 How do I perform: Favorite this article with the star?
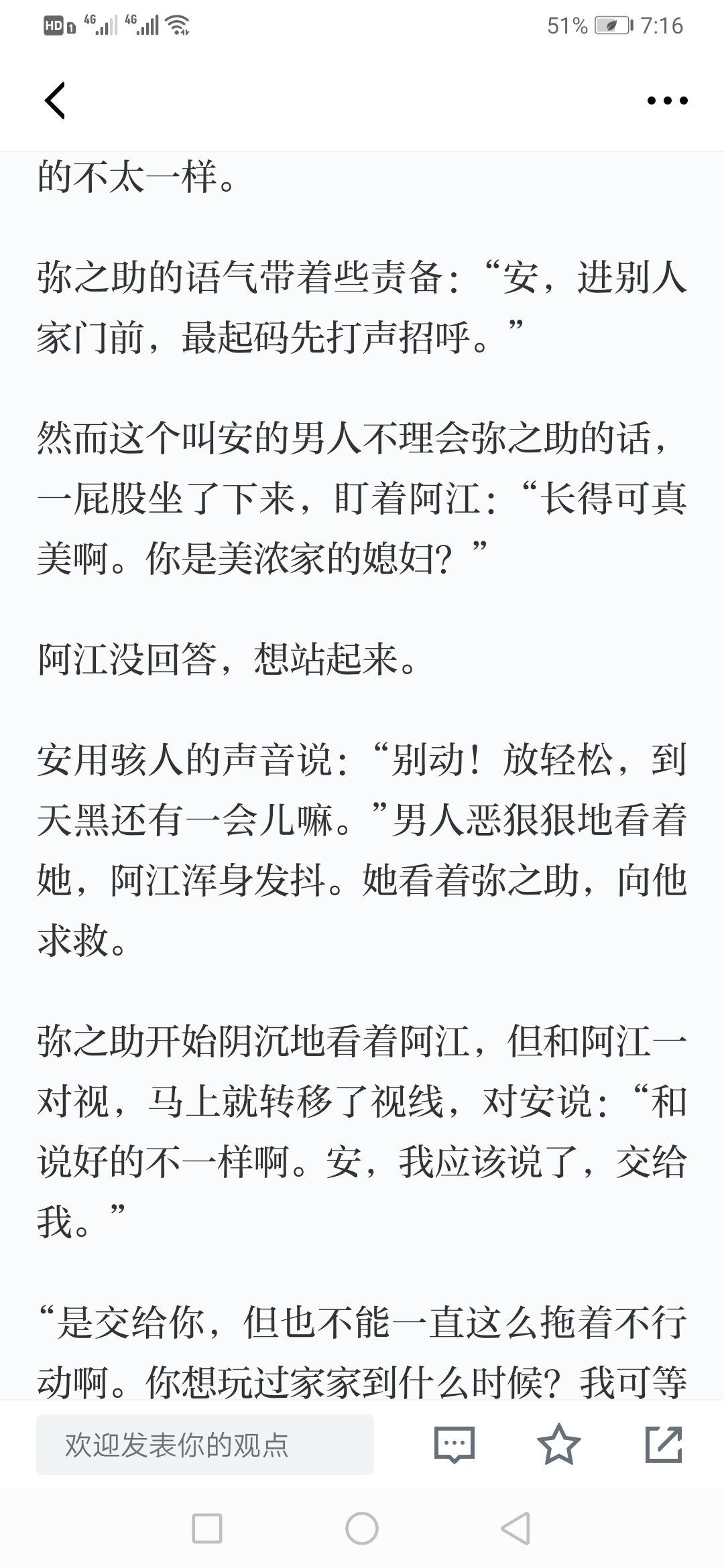[558, 1444]
